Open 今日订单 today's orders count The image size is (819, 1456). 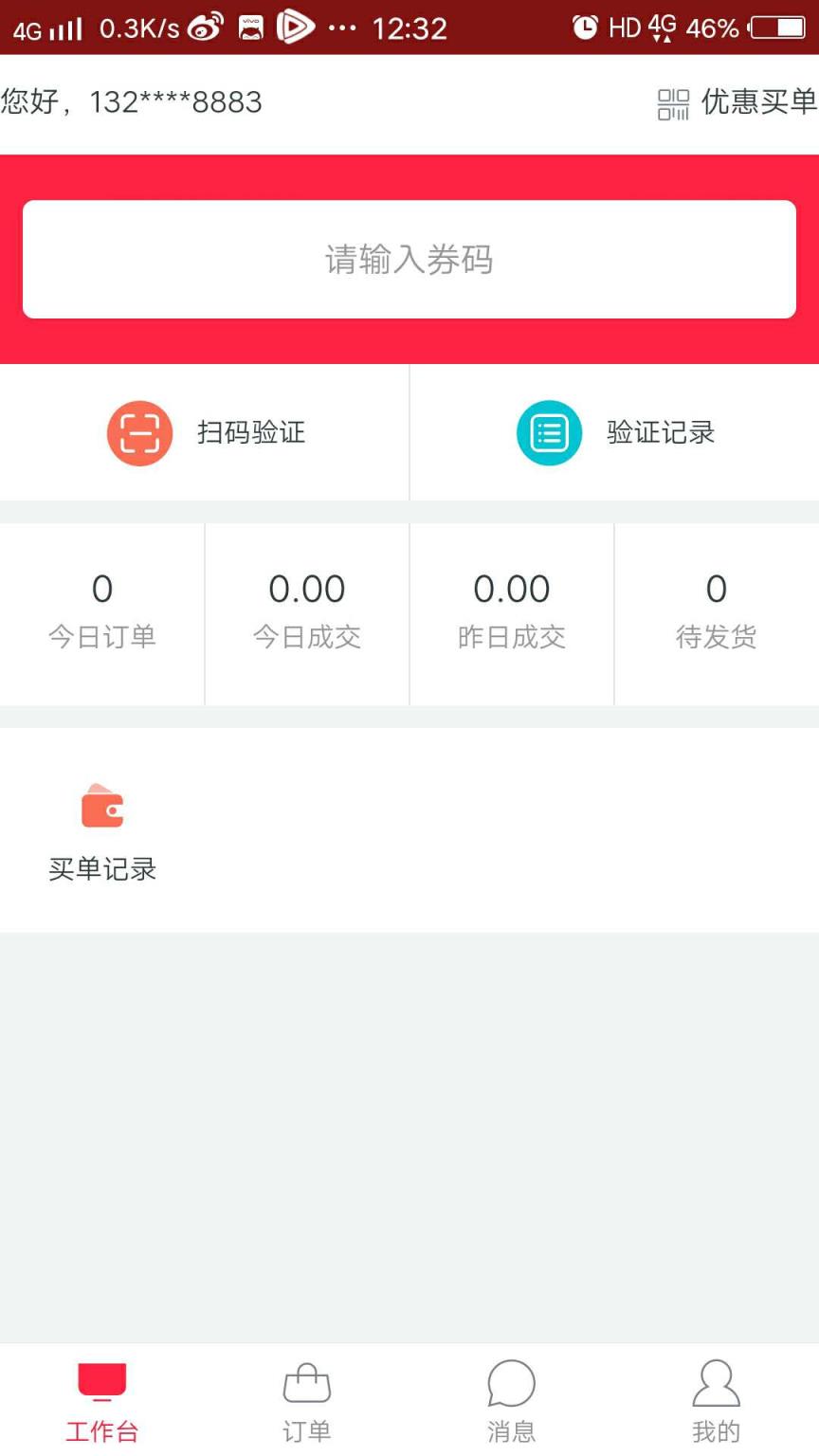pos(102,611)
